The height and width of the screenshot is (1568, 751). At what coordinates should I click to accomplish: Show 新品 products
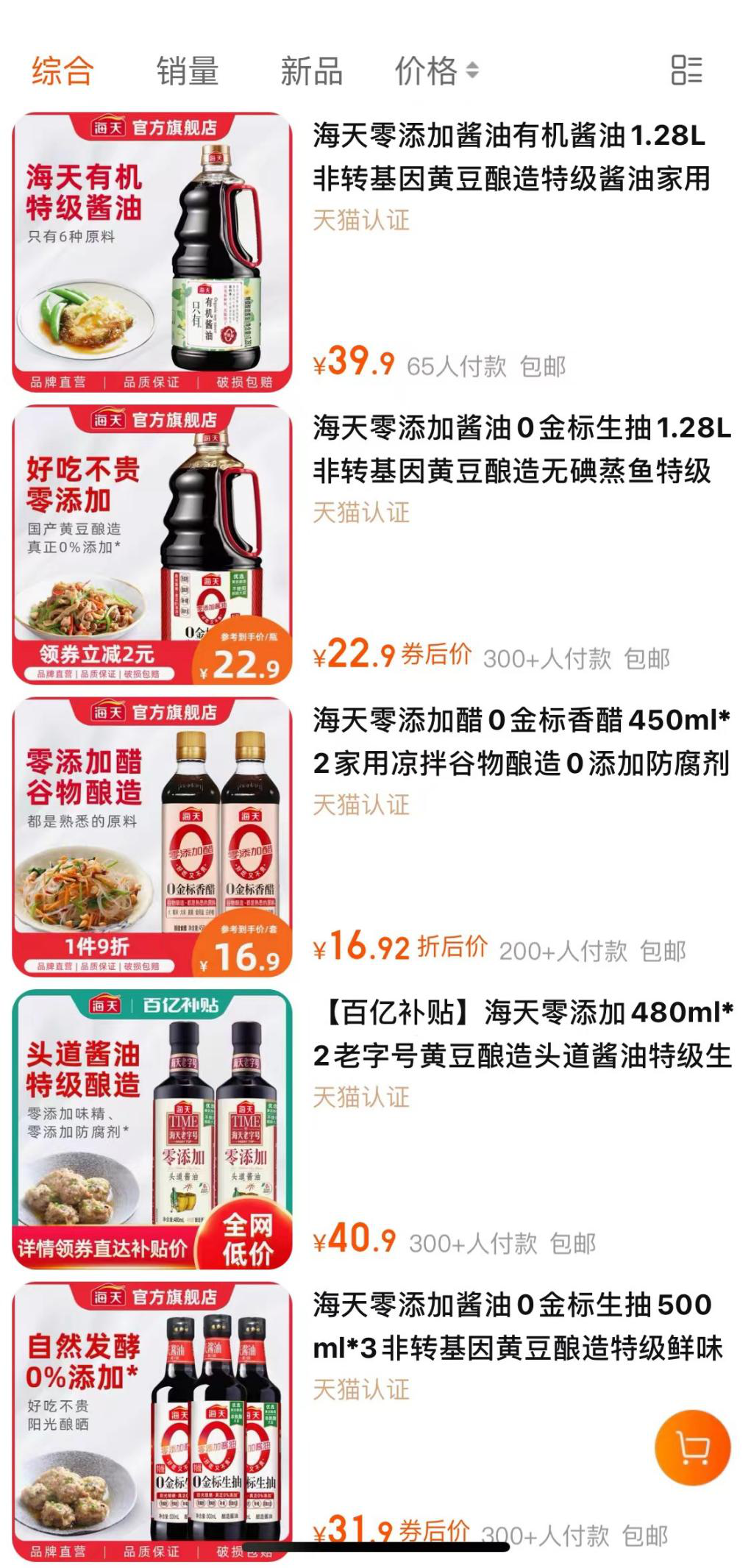[x=311, y=71]
